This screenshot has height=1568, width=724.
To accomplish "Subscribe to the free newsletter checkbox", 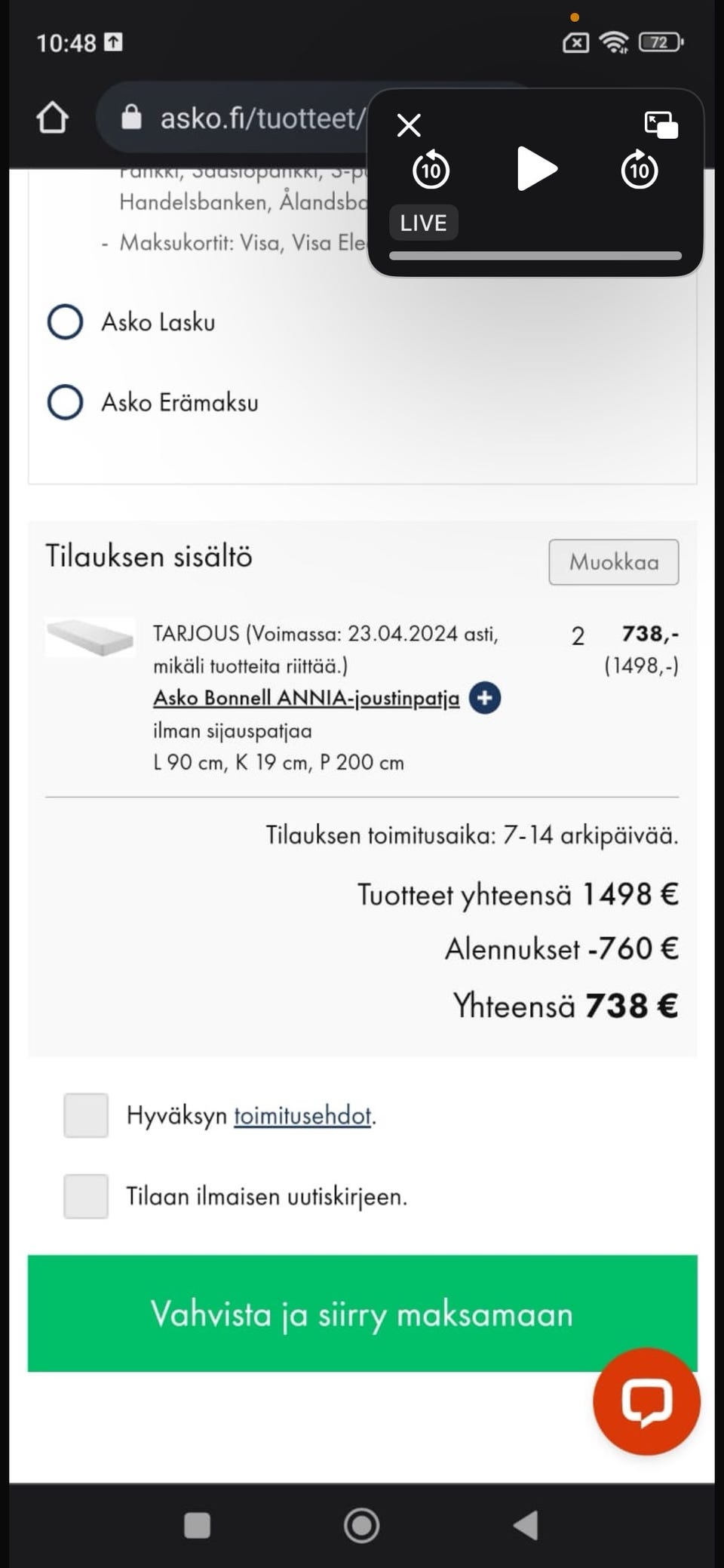I will pyautogui.click(x=86, y=1196).
